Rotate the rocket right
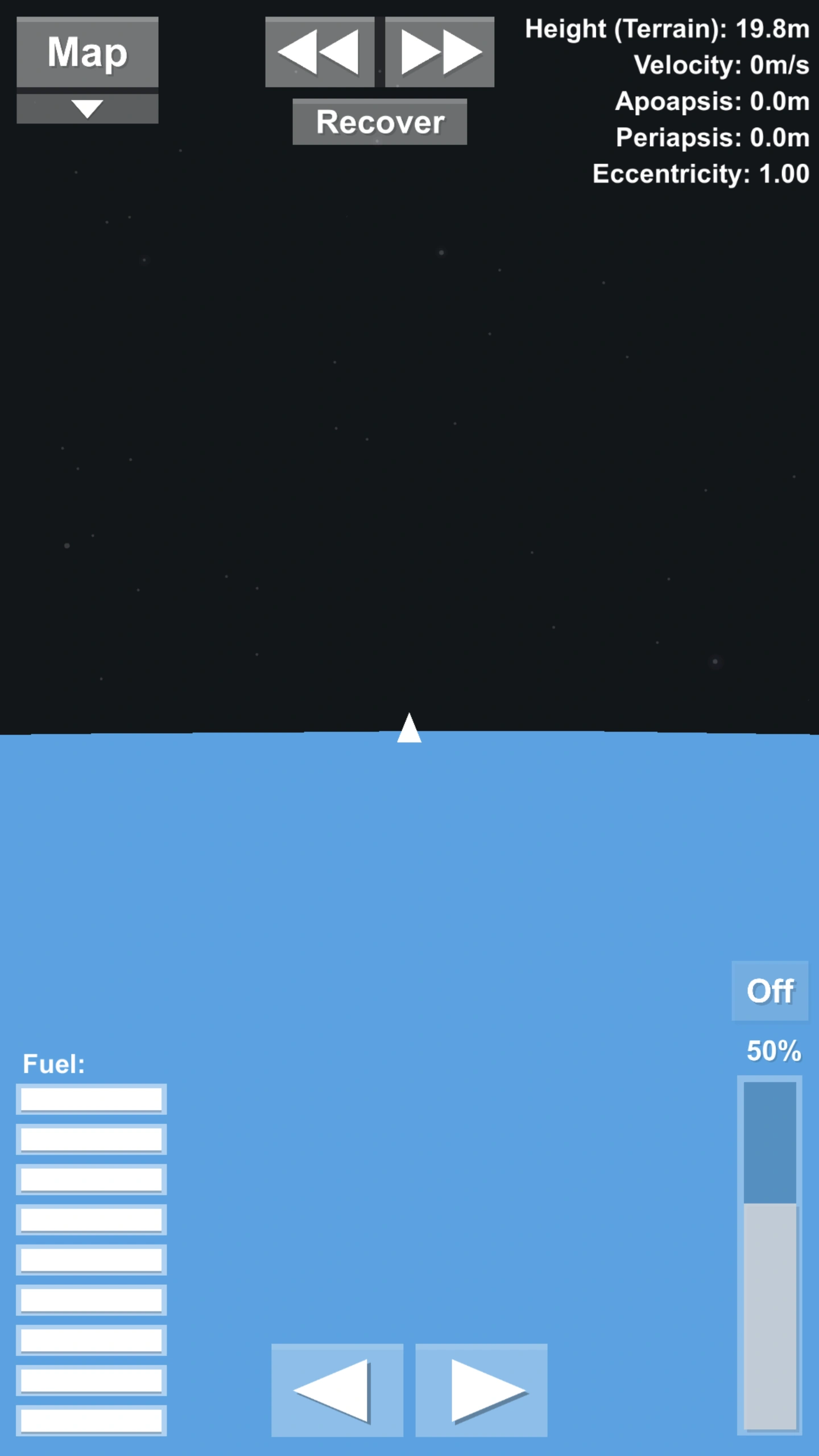The image size is (819, 1456). [481, 1390]
